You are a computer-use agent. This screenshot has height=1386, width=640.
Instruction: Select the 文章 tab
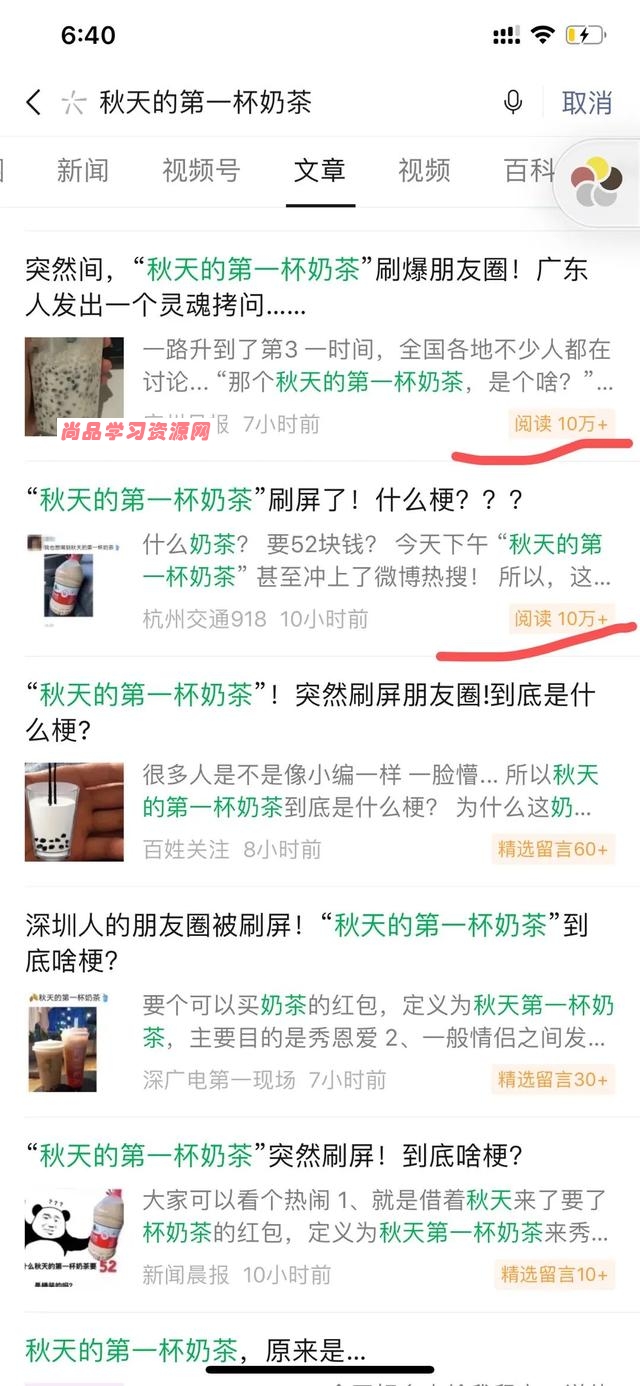point(319,170)
